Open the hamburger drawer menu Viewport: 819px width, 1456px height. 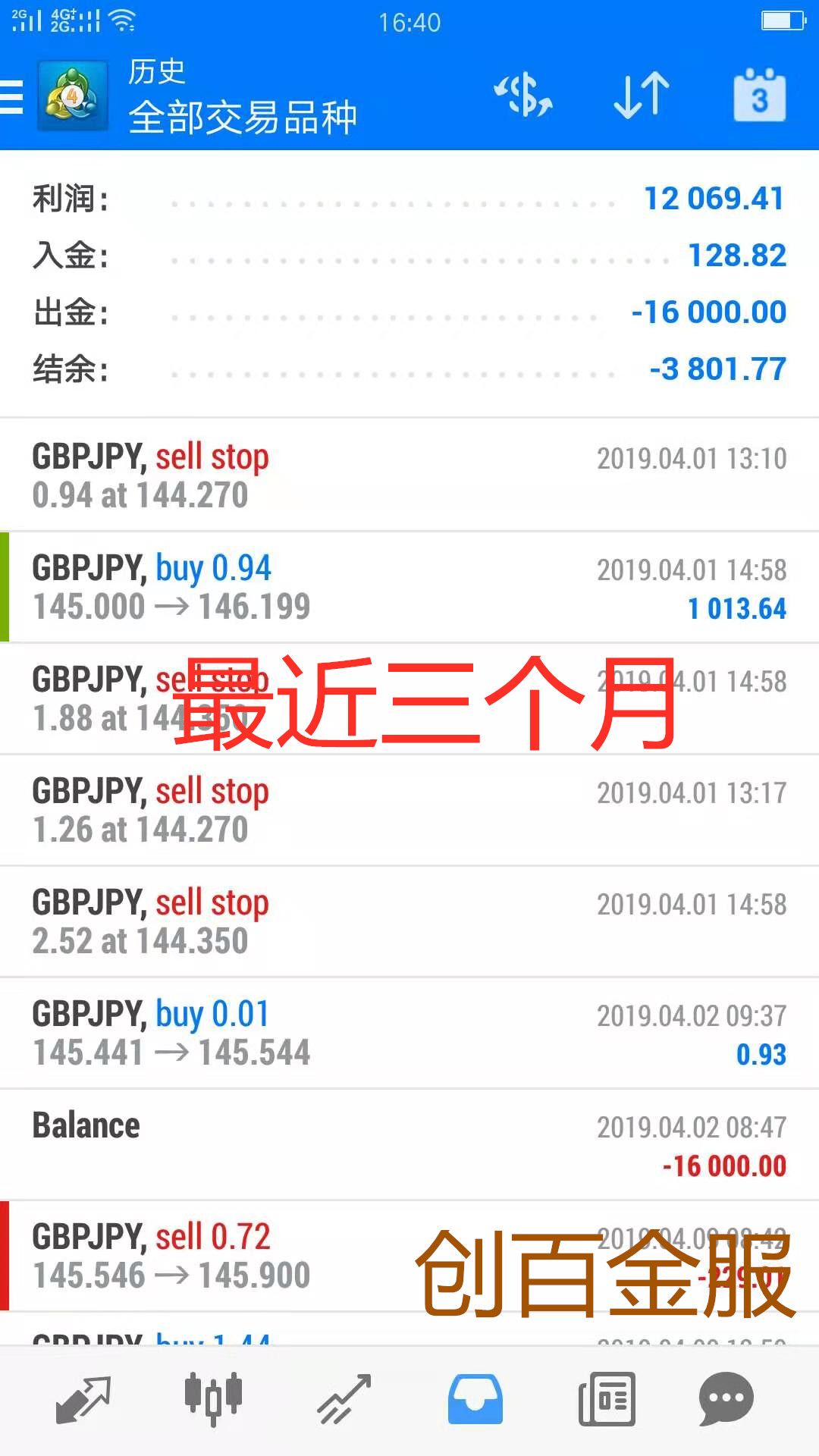coord(12,97)
